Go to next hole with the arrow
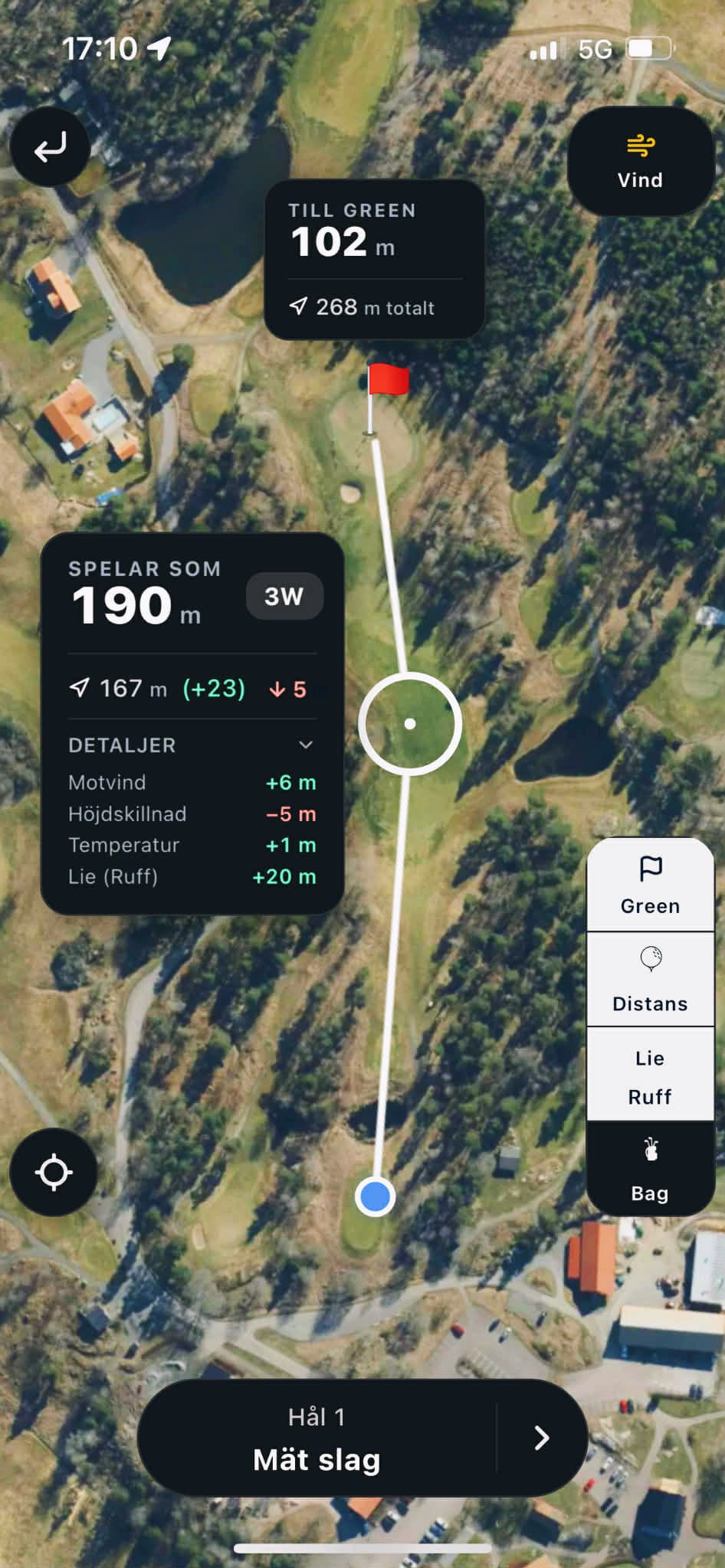725x1568 pixels. (541, 1438)
